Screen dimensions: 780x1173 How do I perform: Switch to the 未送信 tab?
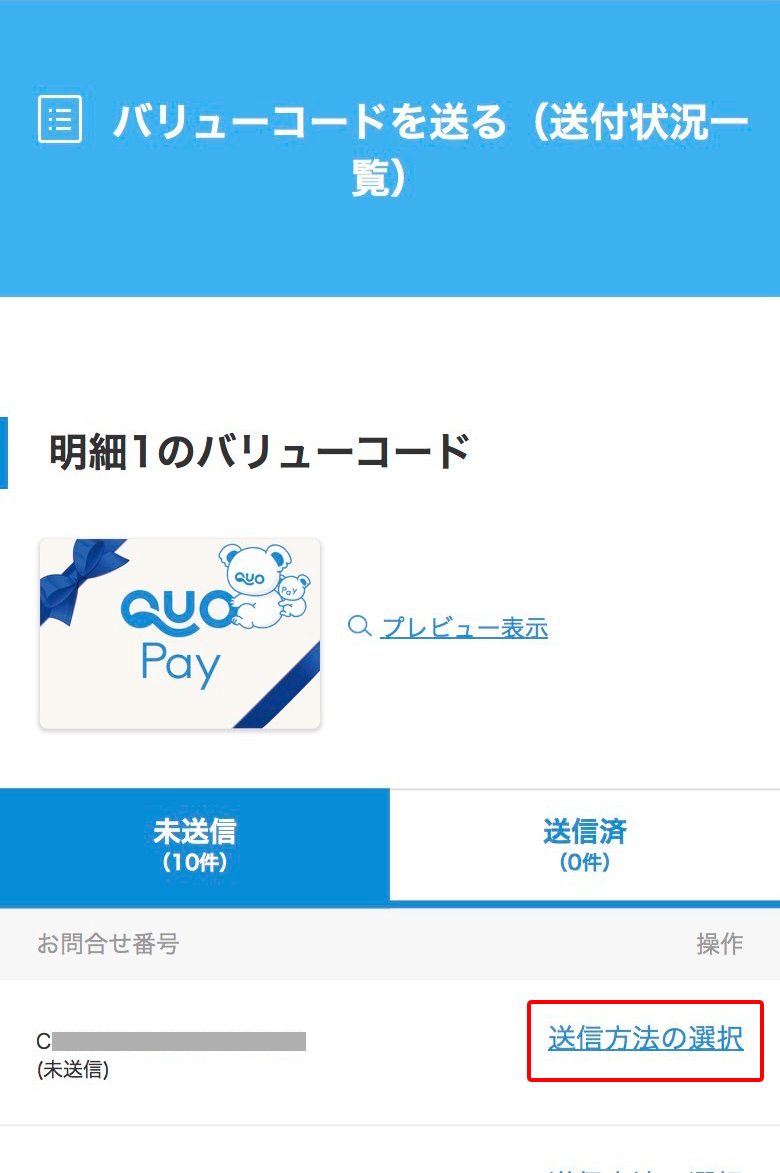click(195, 845)
